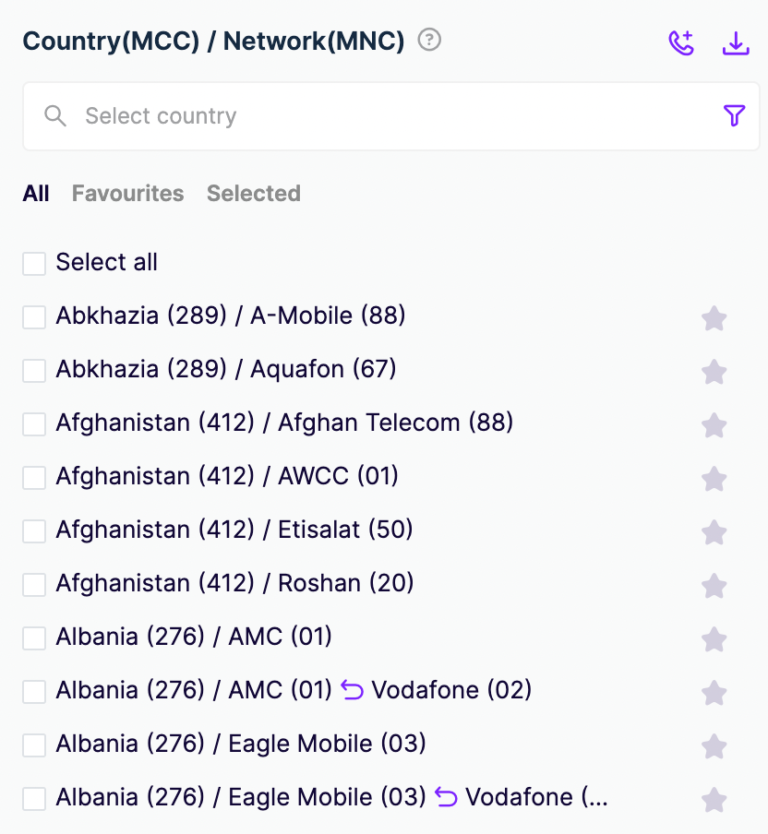Check the Select all checkbox
The width and height of the screenshot is (768, 834).
click(x=33, y=263)
